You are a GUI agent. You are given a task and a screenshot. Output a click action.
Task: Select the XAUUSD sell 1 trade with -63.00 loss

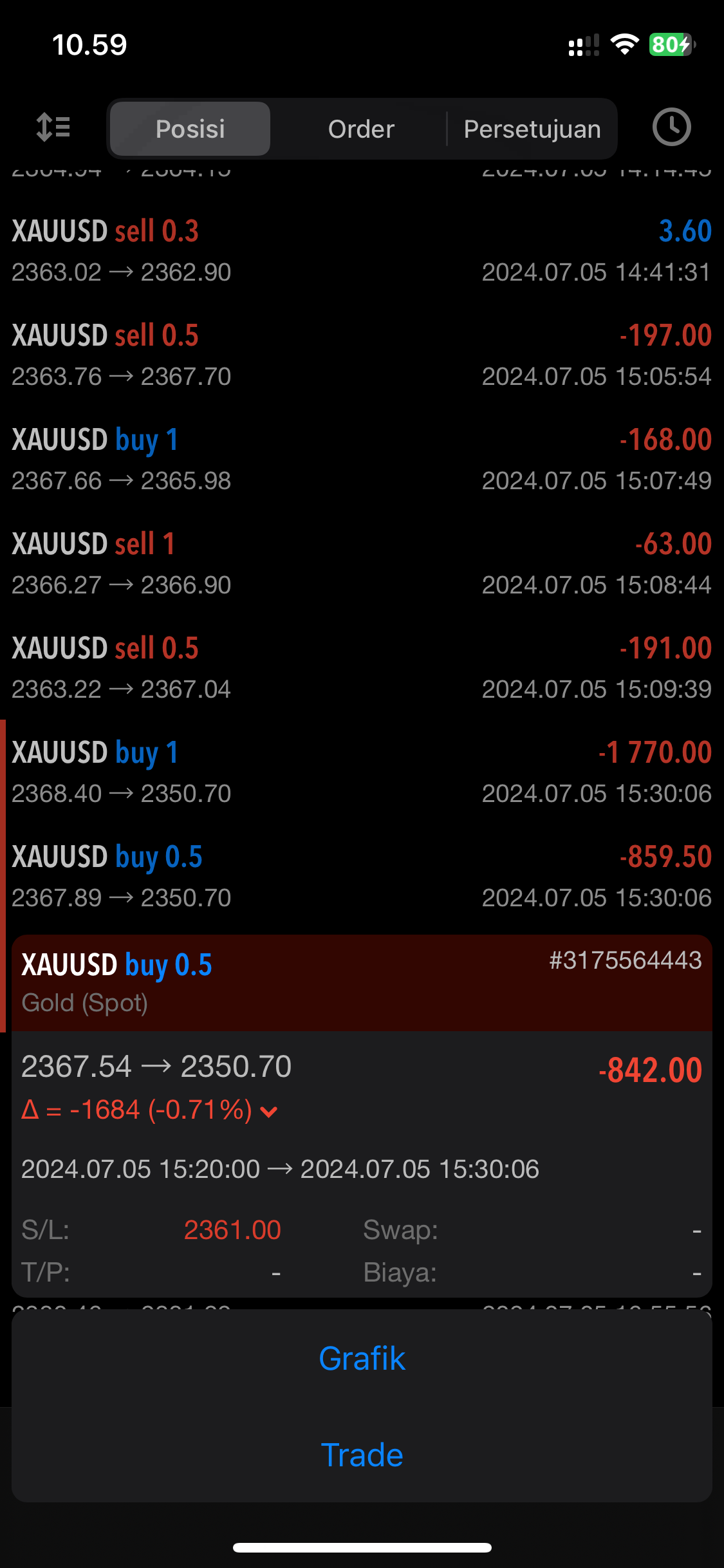click(362, 563)
